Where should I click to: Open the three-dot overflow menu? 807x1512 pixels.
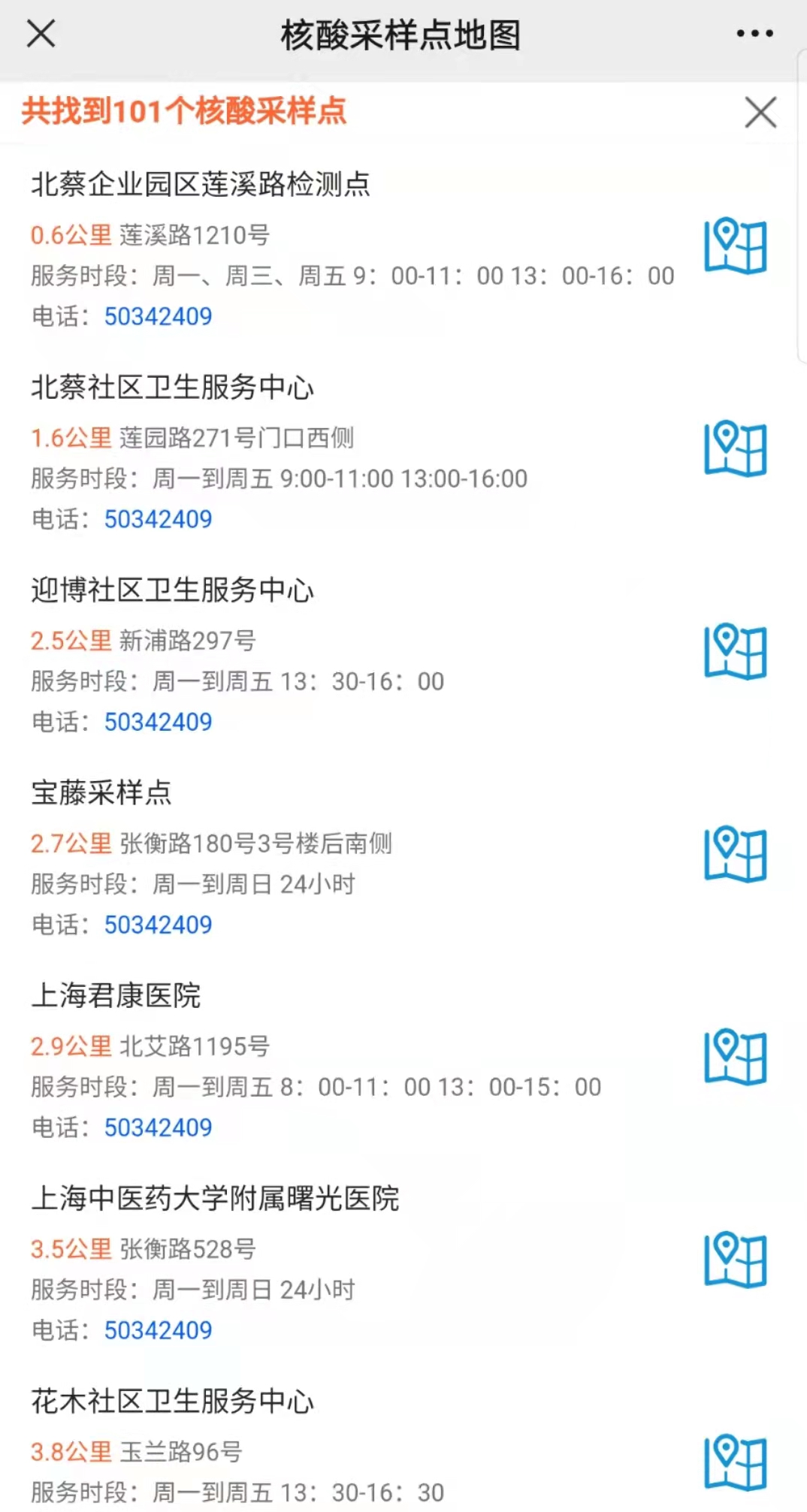[x=754, y=34]
